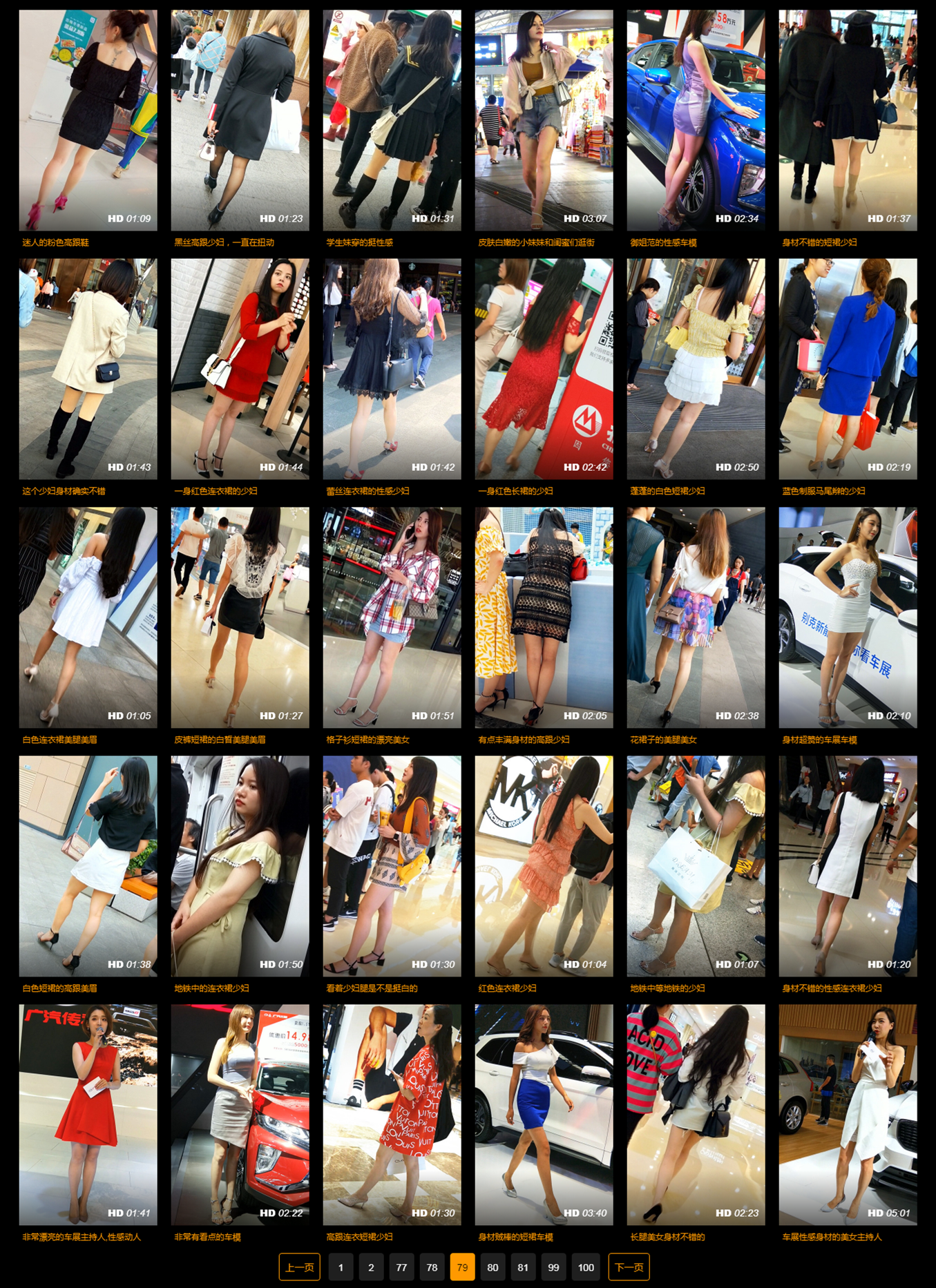
Task: Open video 身材超赞的车展车模
Action: click(848, 617)
